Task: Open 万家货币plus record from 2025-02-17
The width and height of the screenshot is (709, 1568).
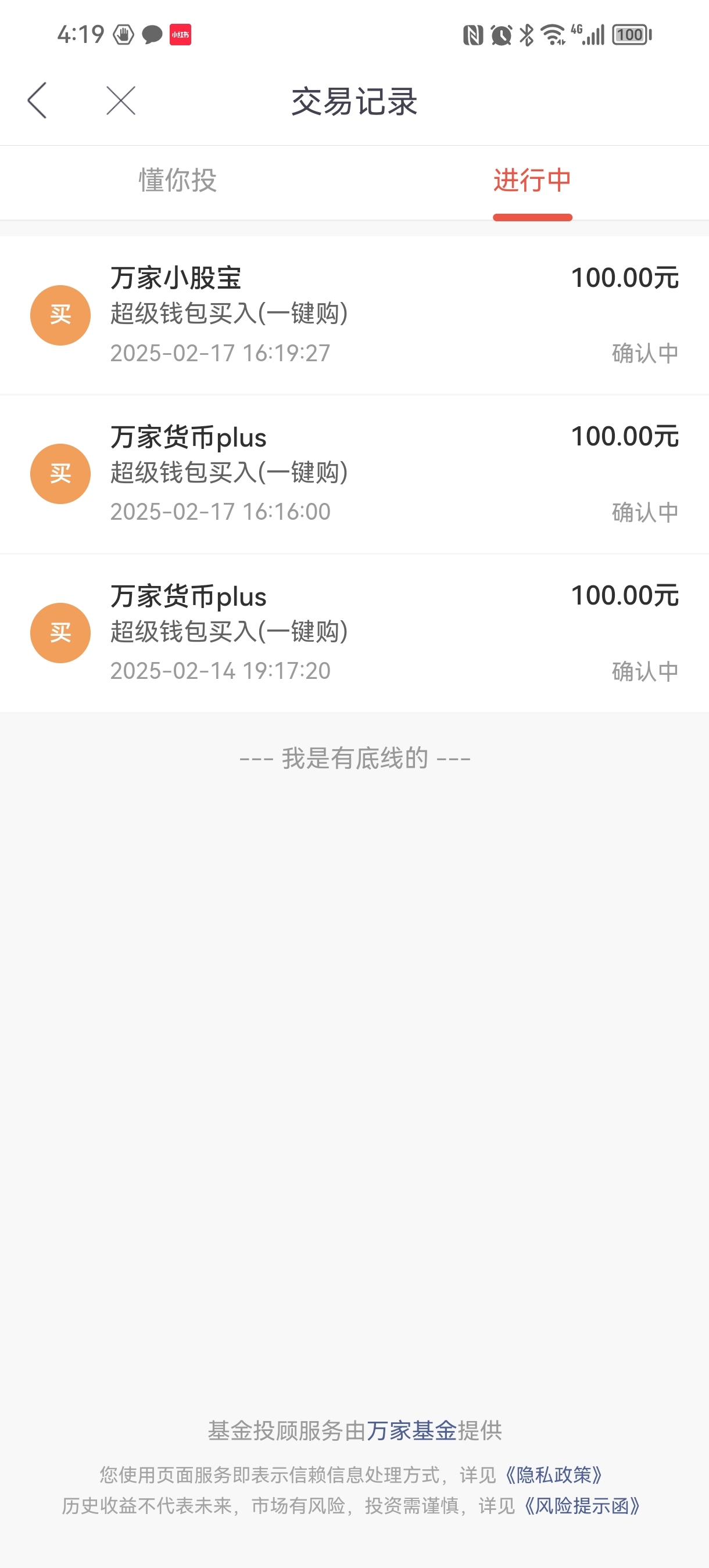Action: 354,474
